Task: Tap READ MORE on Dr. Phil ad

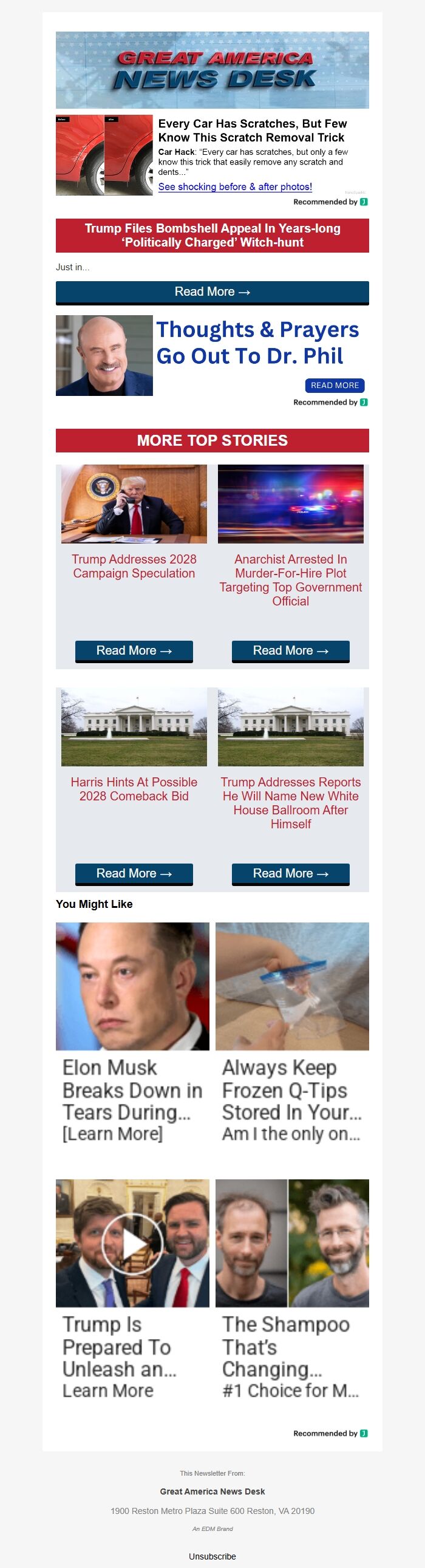Action: (335, 385)
